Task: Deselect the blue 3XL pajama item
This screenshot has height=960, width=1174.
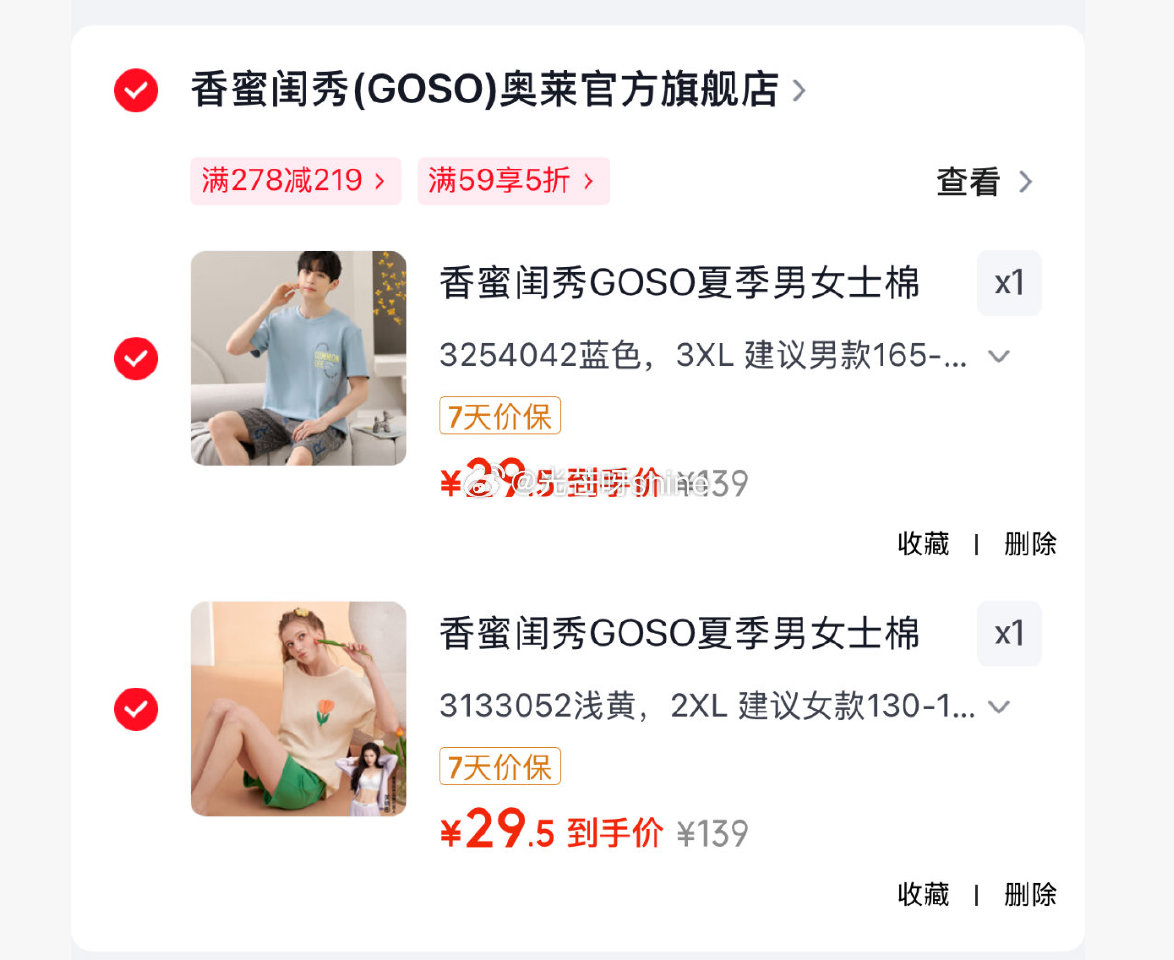Action: click(x=136, y=358)
